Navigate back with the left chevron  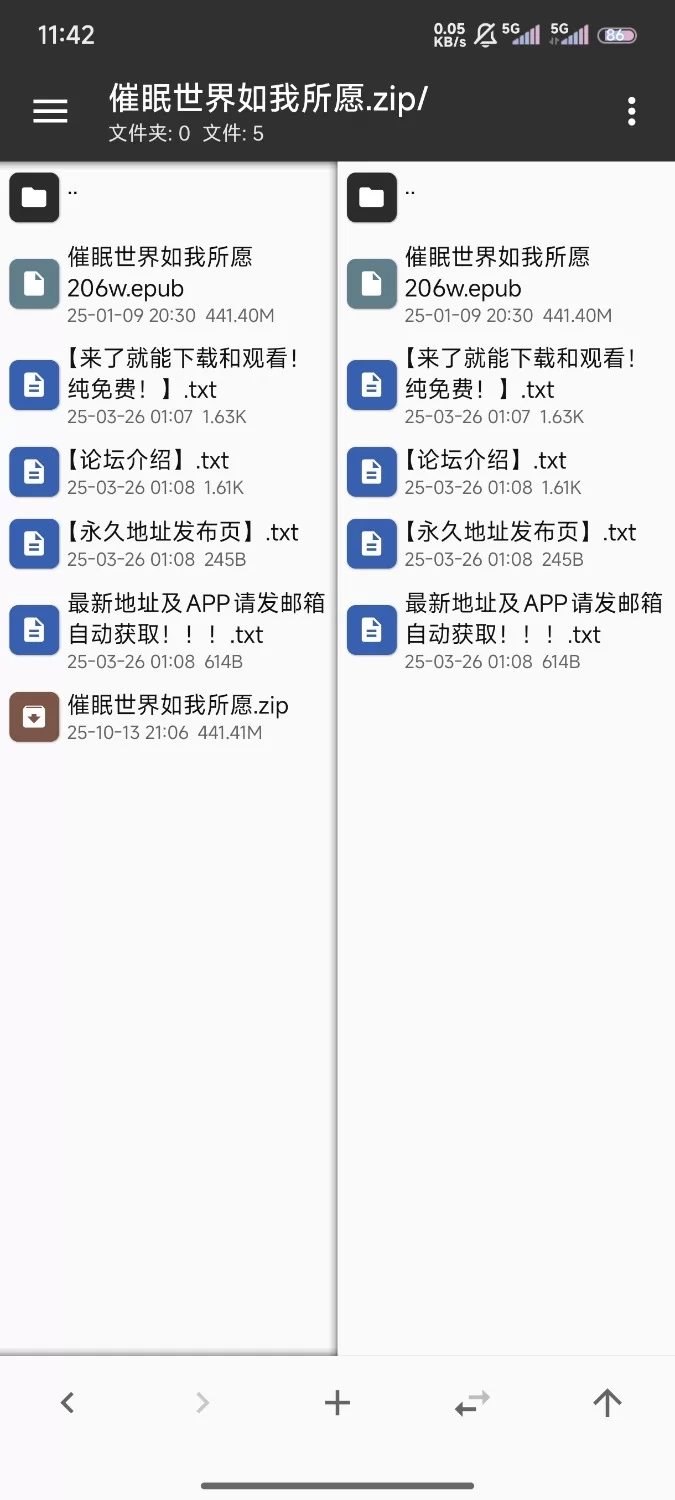click(67, 1403)
